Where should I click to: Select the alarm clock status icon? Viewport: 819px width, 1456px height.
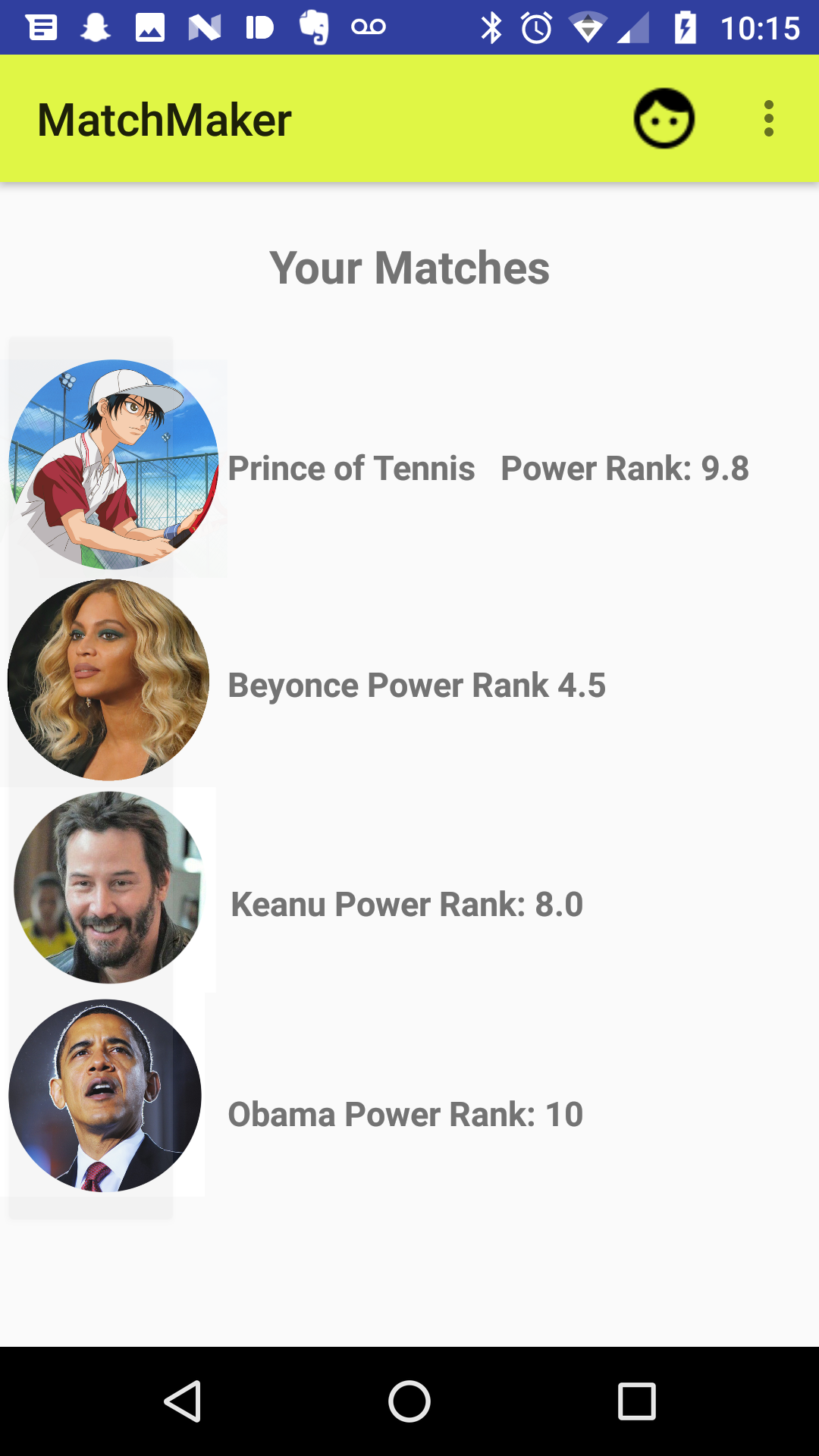click(535, 27)
